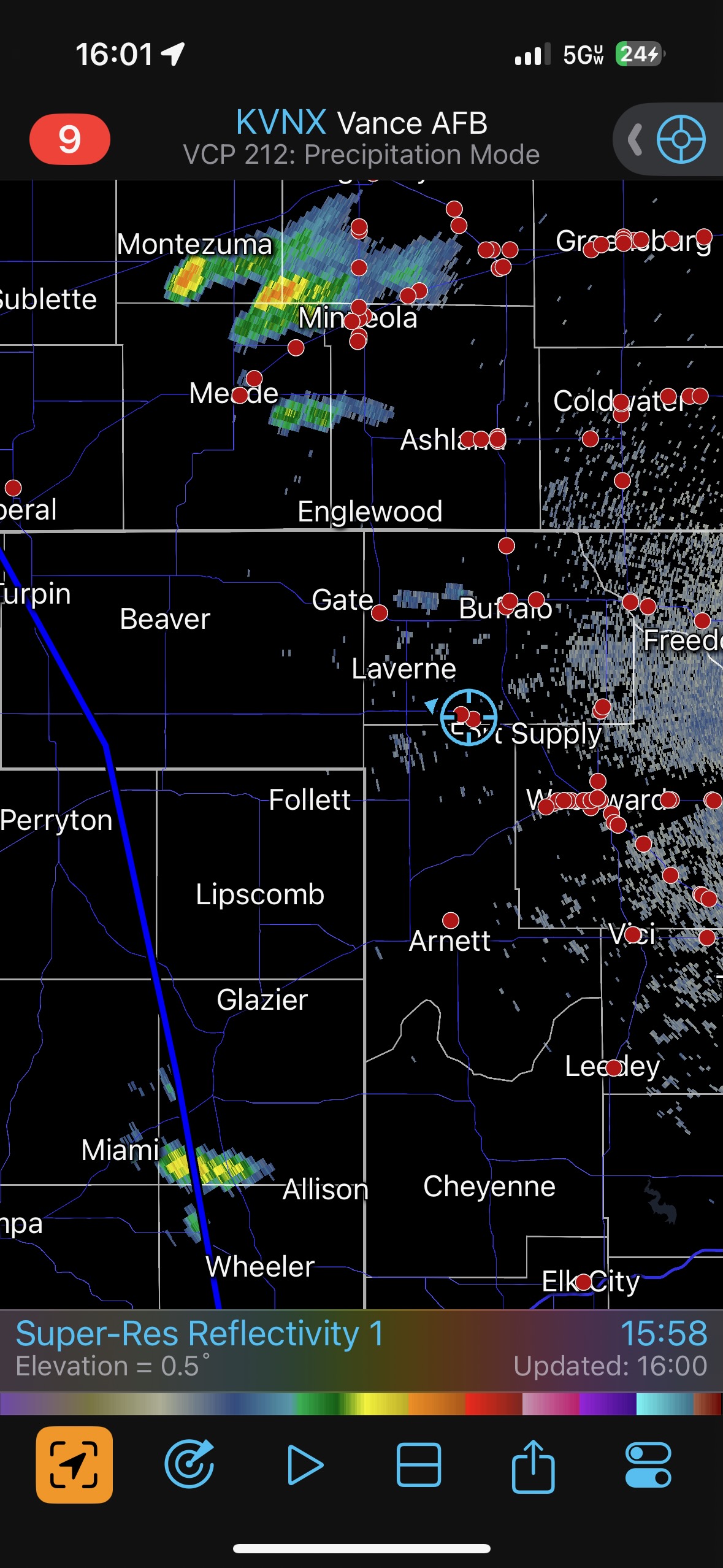The image size is (723, 1568).
Task: Open the red alerts badge showing 9
Action: coord(69,139)
